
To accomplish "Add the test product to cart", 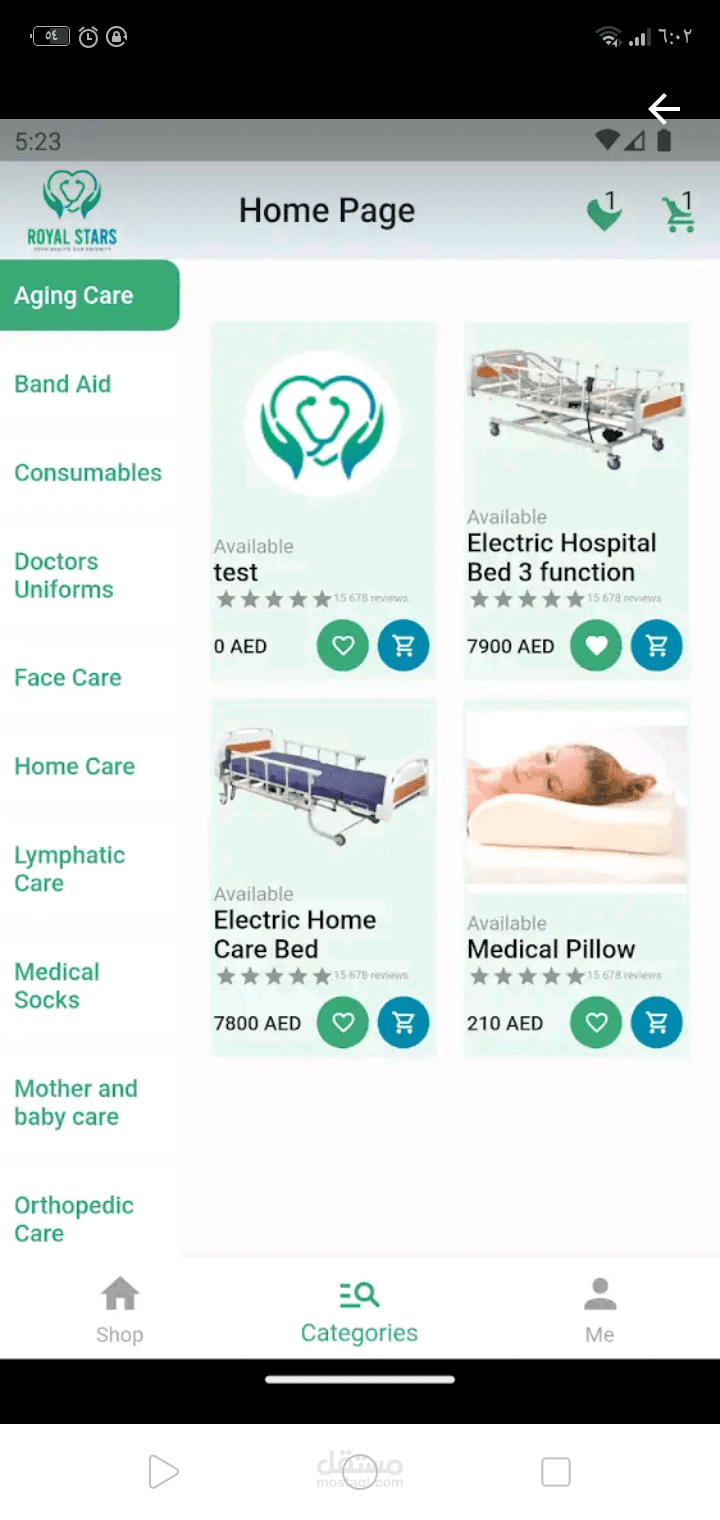I will pyautogui.click(x=404, y=646).
